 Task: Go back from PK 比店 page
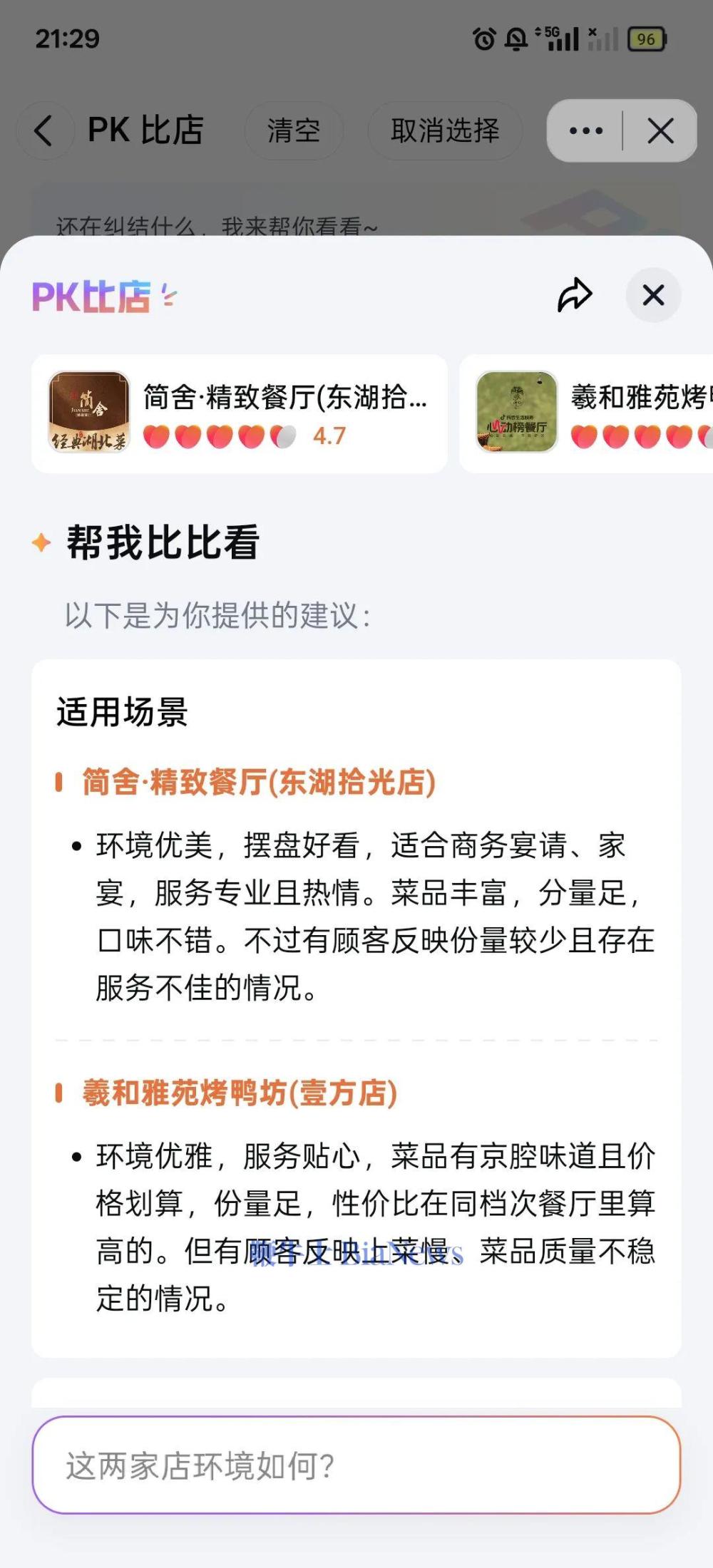[44, 131]
